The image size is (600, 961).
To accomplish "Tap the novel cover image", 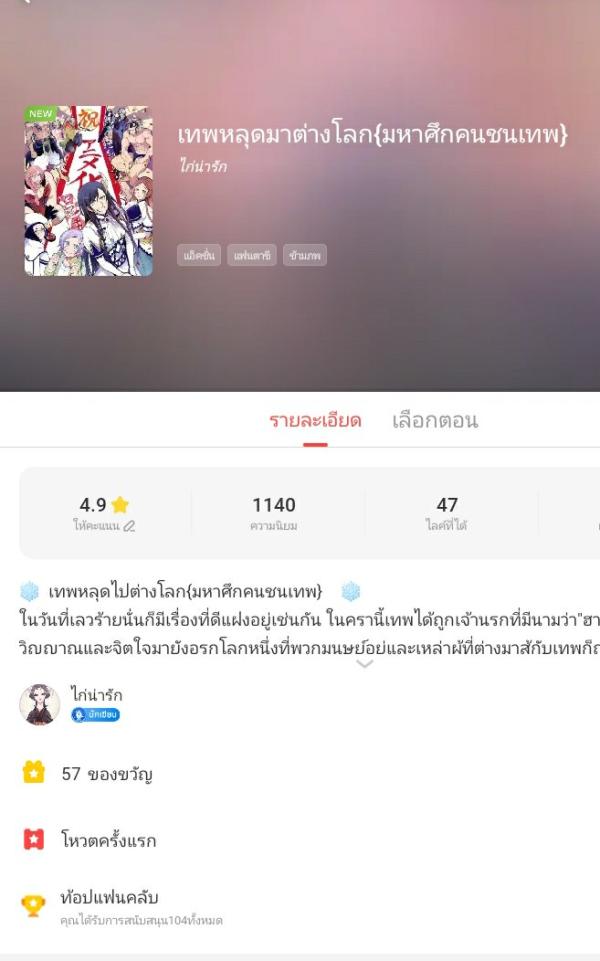I will pyautogui.click(x=88, y=190).
